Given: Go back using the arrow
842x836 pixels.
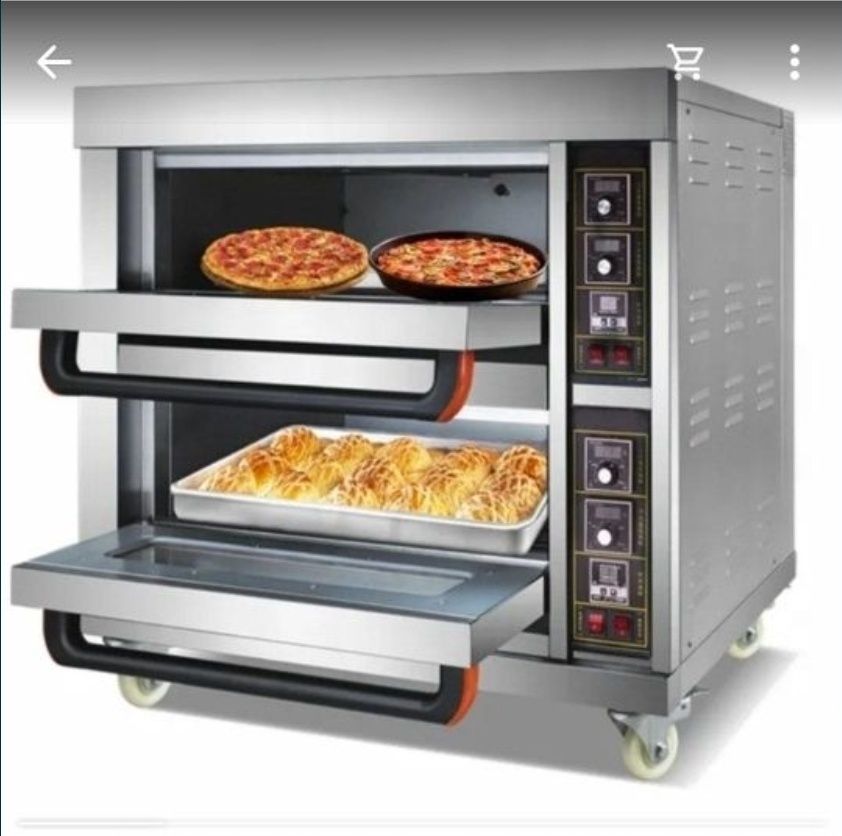Looking at the screenshot, I should [x=54, y=62].
